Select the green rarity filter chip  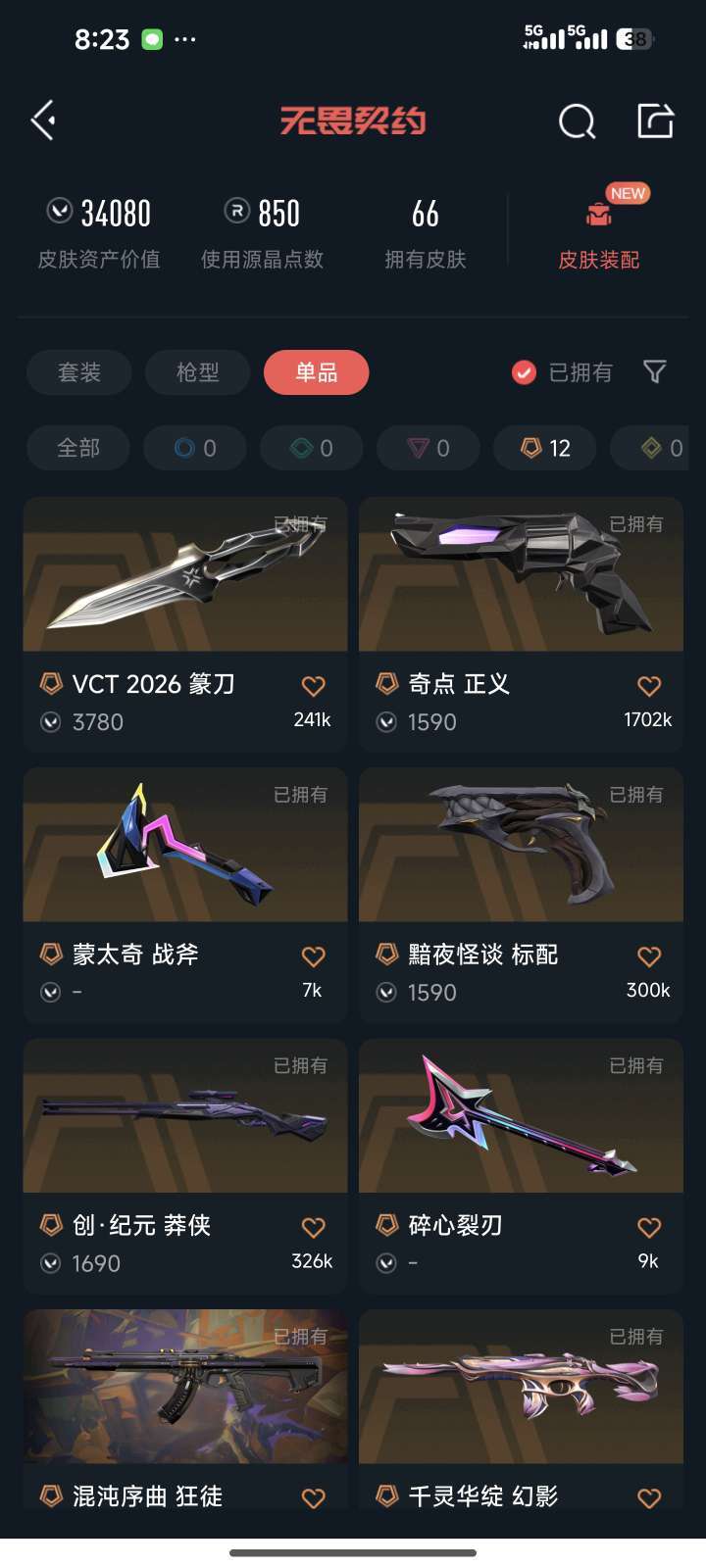(311, 448)
